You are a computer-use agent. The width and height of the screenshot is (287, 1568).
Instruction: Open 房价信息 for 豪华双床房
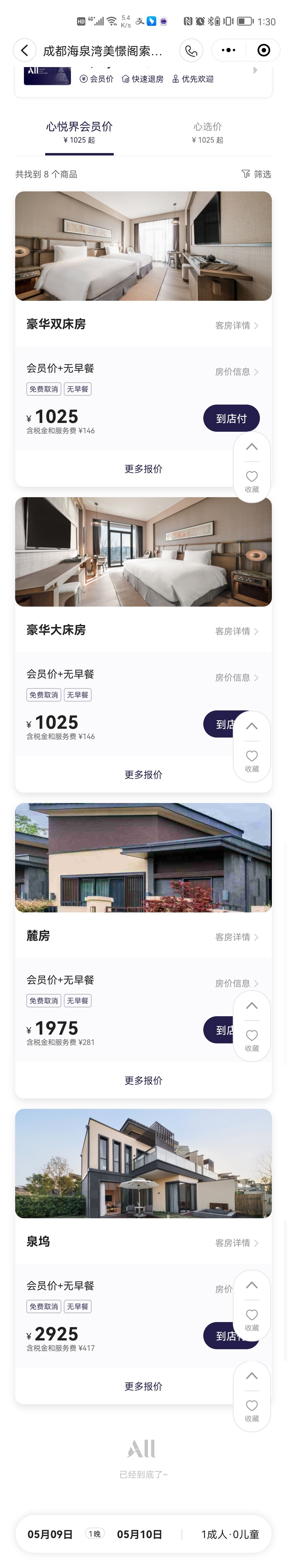[237, 372]
